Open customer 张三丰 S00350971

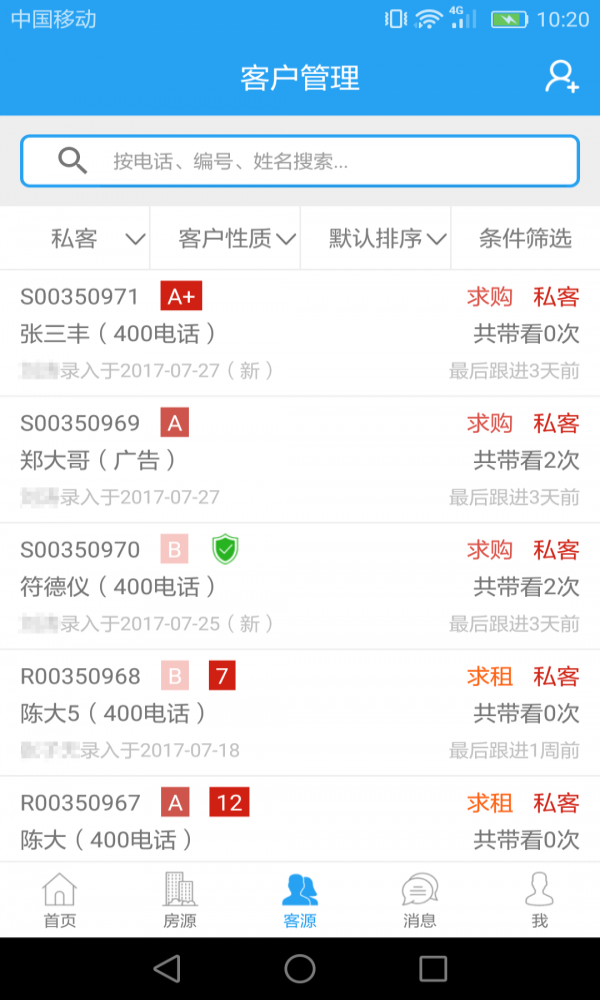300,333
